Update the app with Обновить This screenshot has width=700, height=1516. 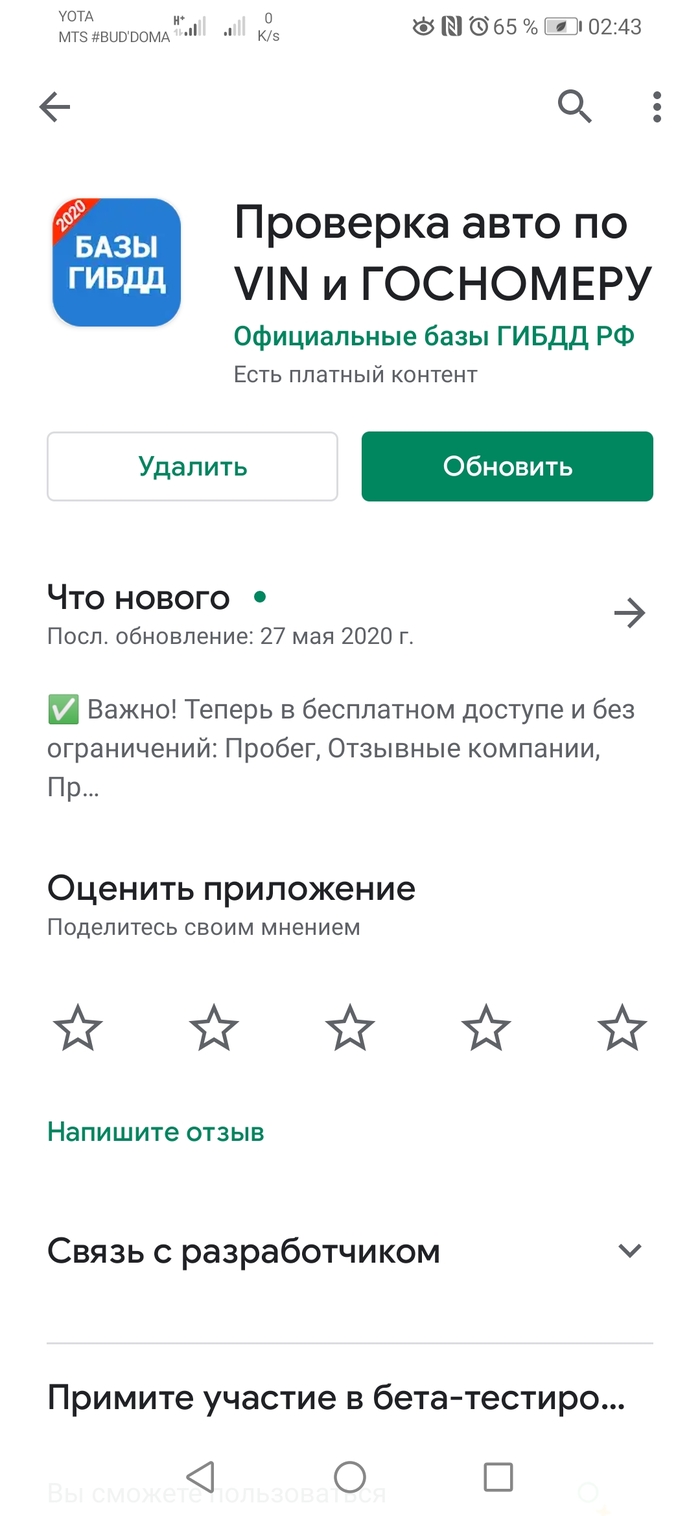pos(507,466)
